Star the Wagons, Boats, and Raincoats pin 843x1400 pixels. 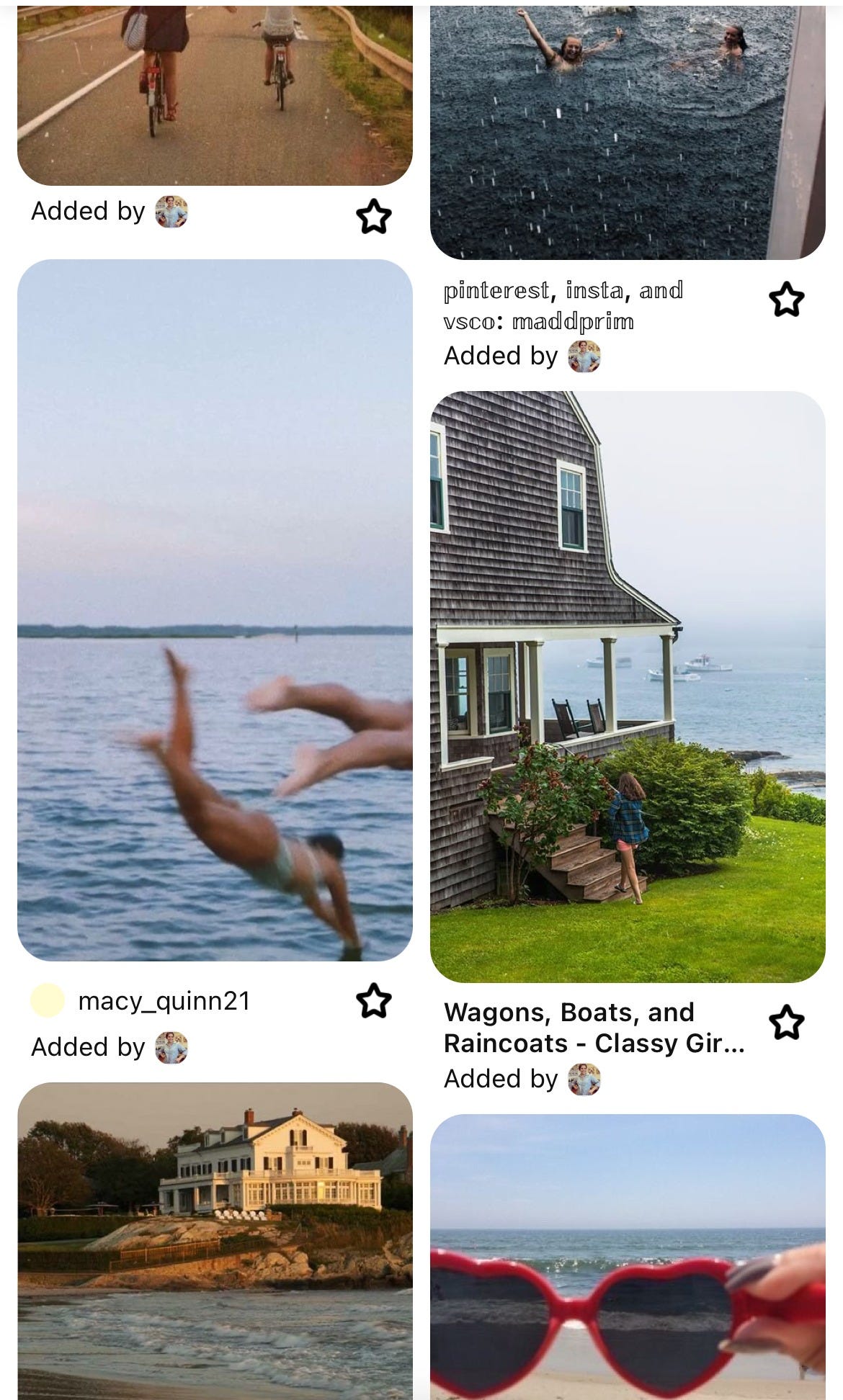(786, 1023)
